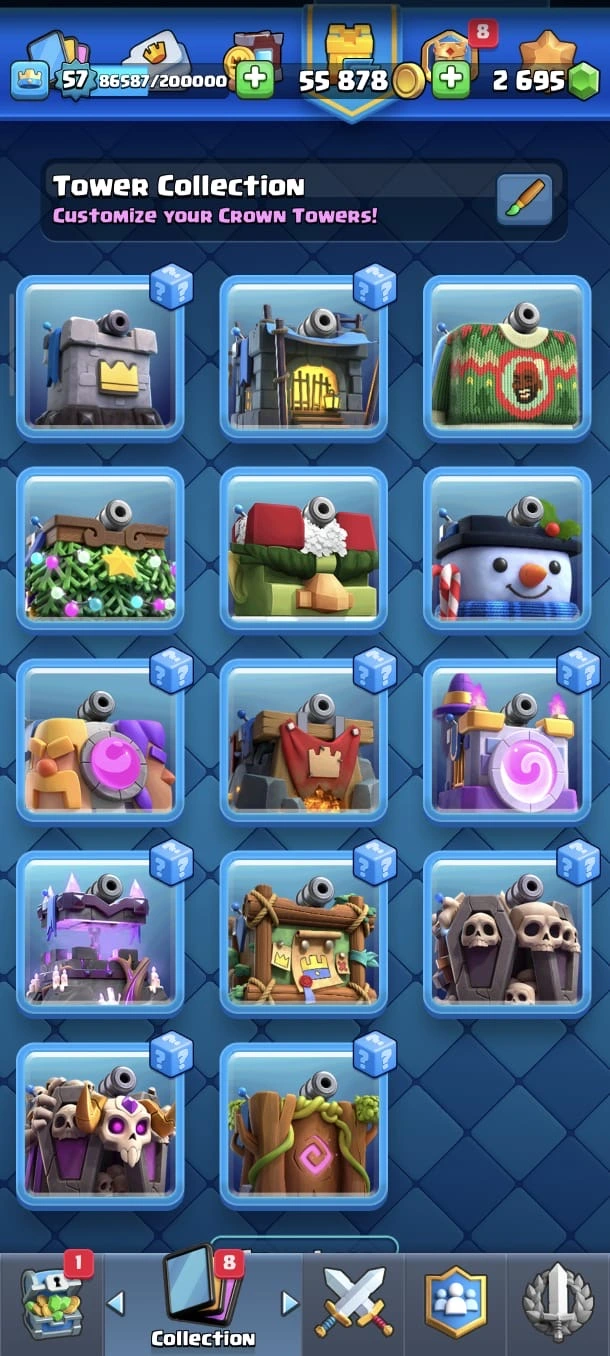610x1356 pixels.
Task: Pick the red banner forge tower skin
Action: (x=303, y=741)
